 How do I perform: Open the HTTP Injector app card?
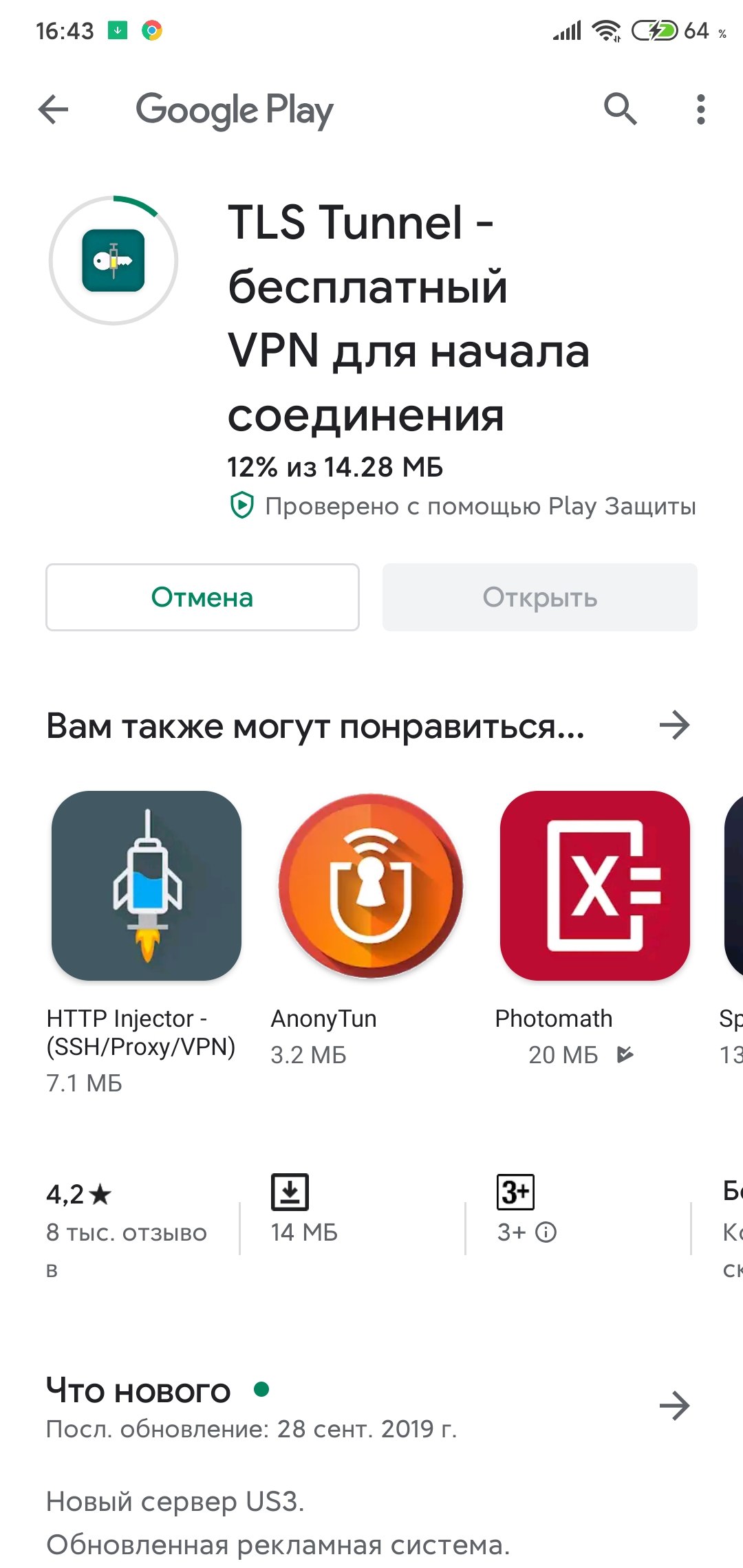[146, 942]
